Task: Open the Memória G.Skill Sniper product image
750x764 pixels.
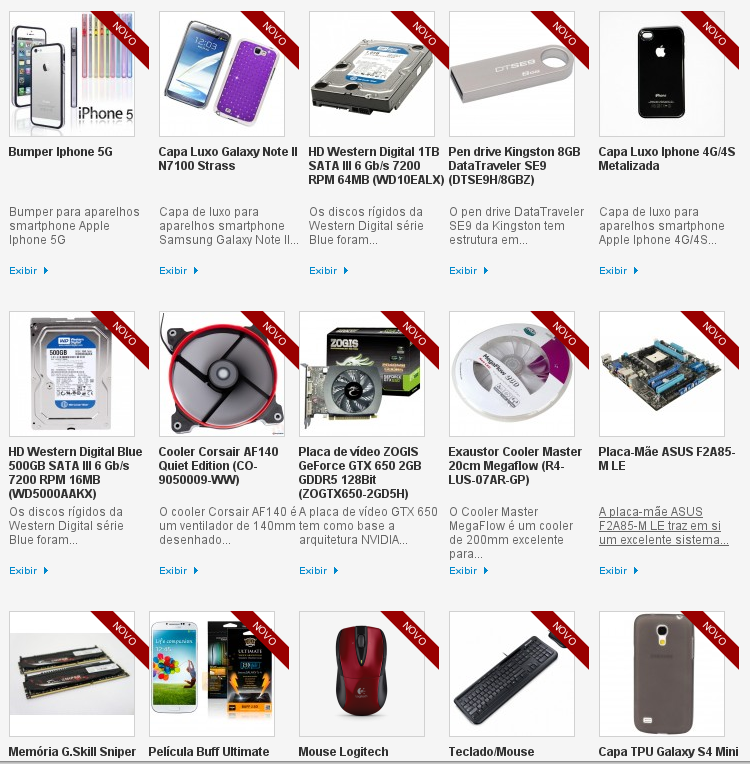Action: point(71,674)
